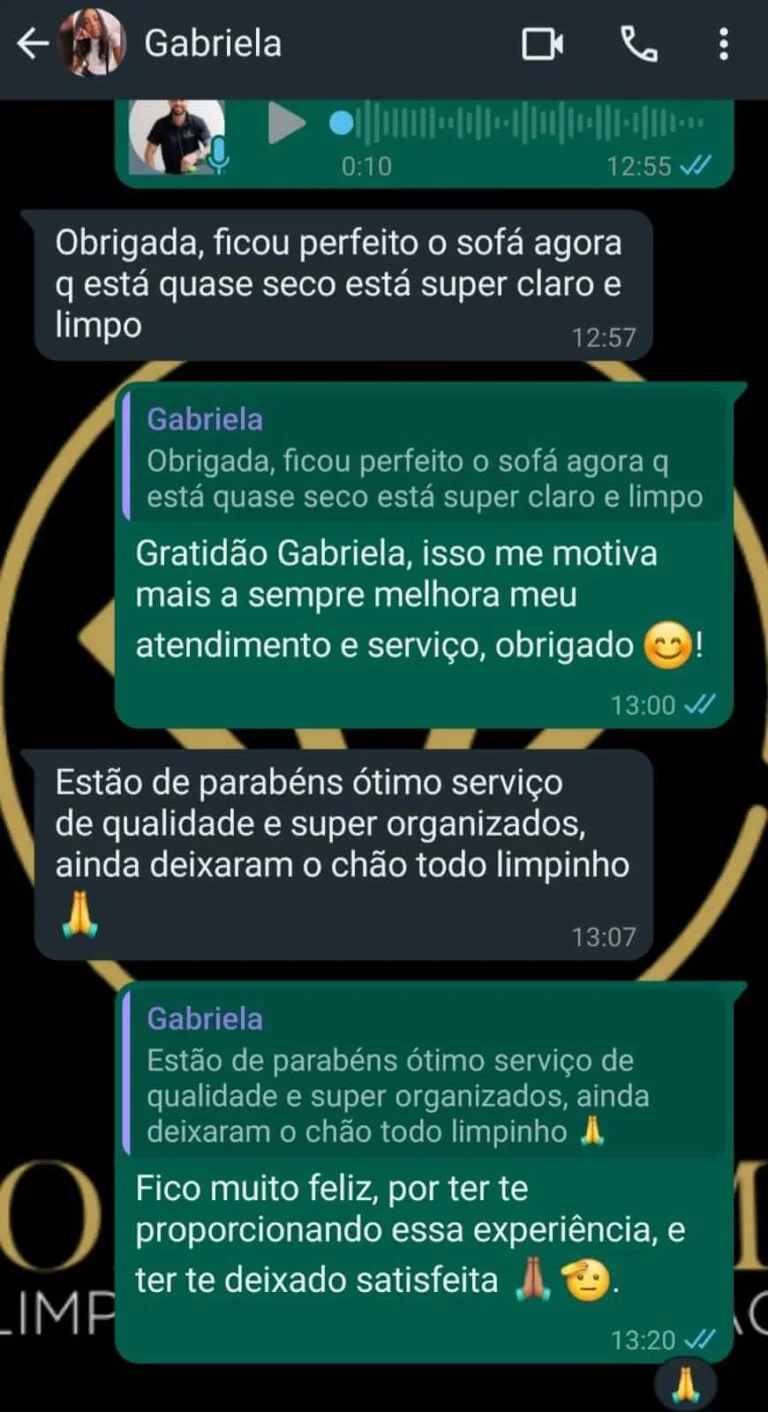Tap the back arrow to exit chat
Screen dimensions: 768x1412
pos(32,43)
